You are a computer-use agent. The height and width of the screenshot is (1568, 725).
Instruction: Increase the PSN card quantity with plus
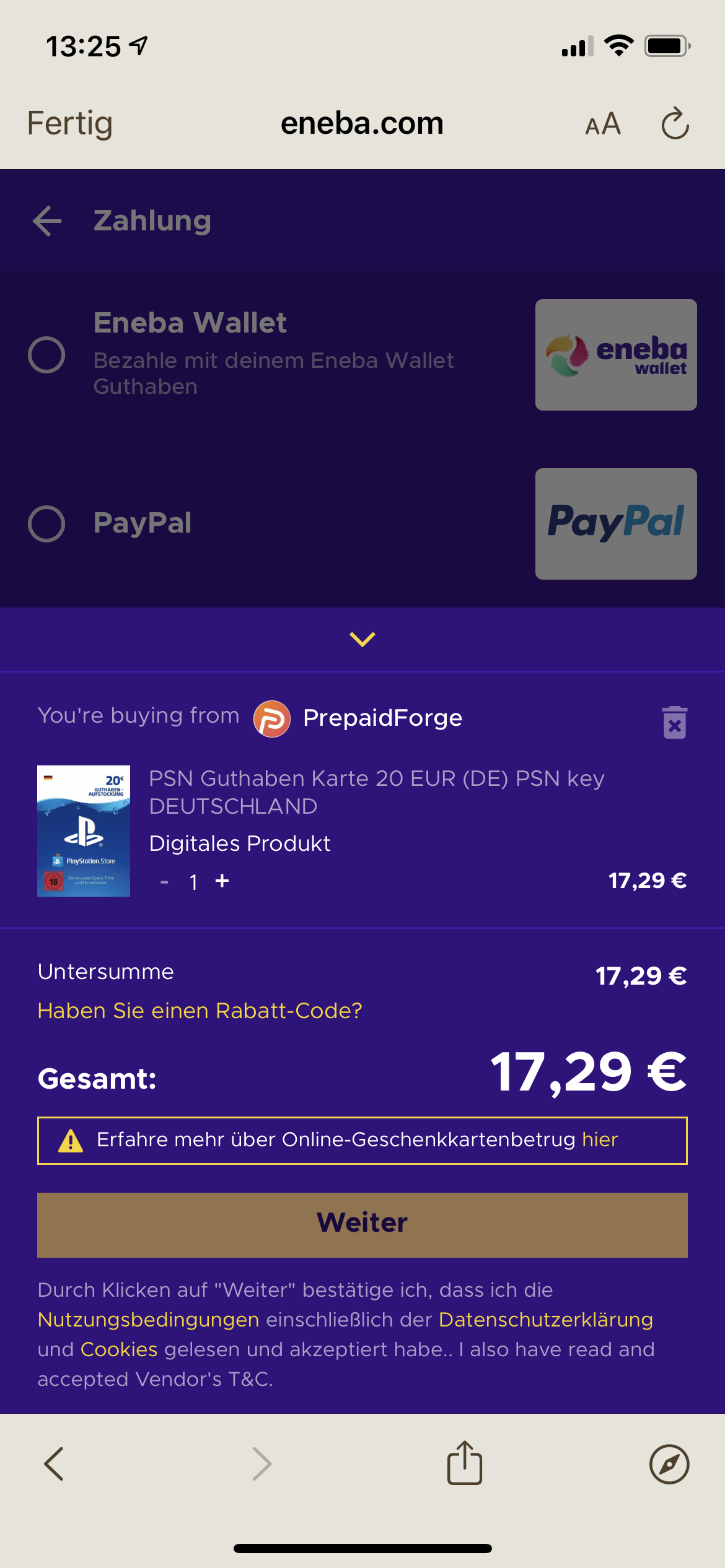222,881
